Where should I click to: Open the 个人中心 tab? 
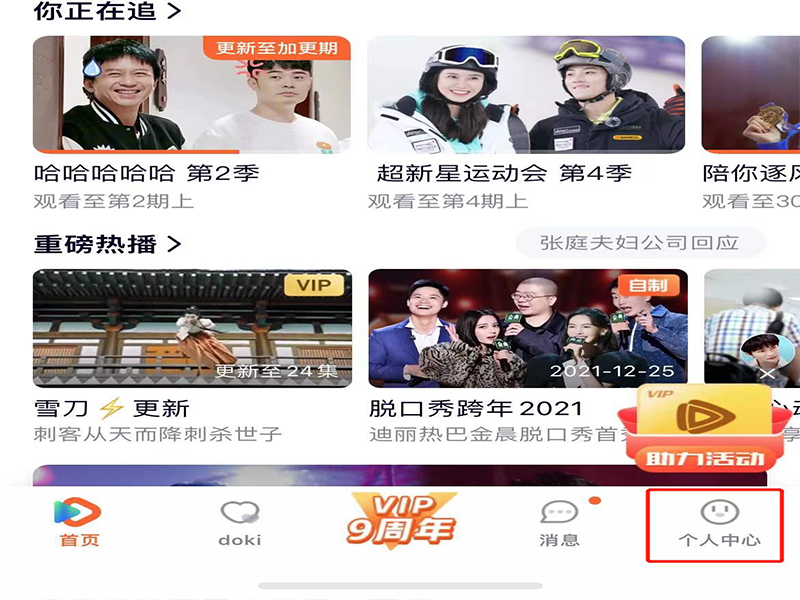(719, 523)
